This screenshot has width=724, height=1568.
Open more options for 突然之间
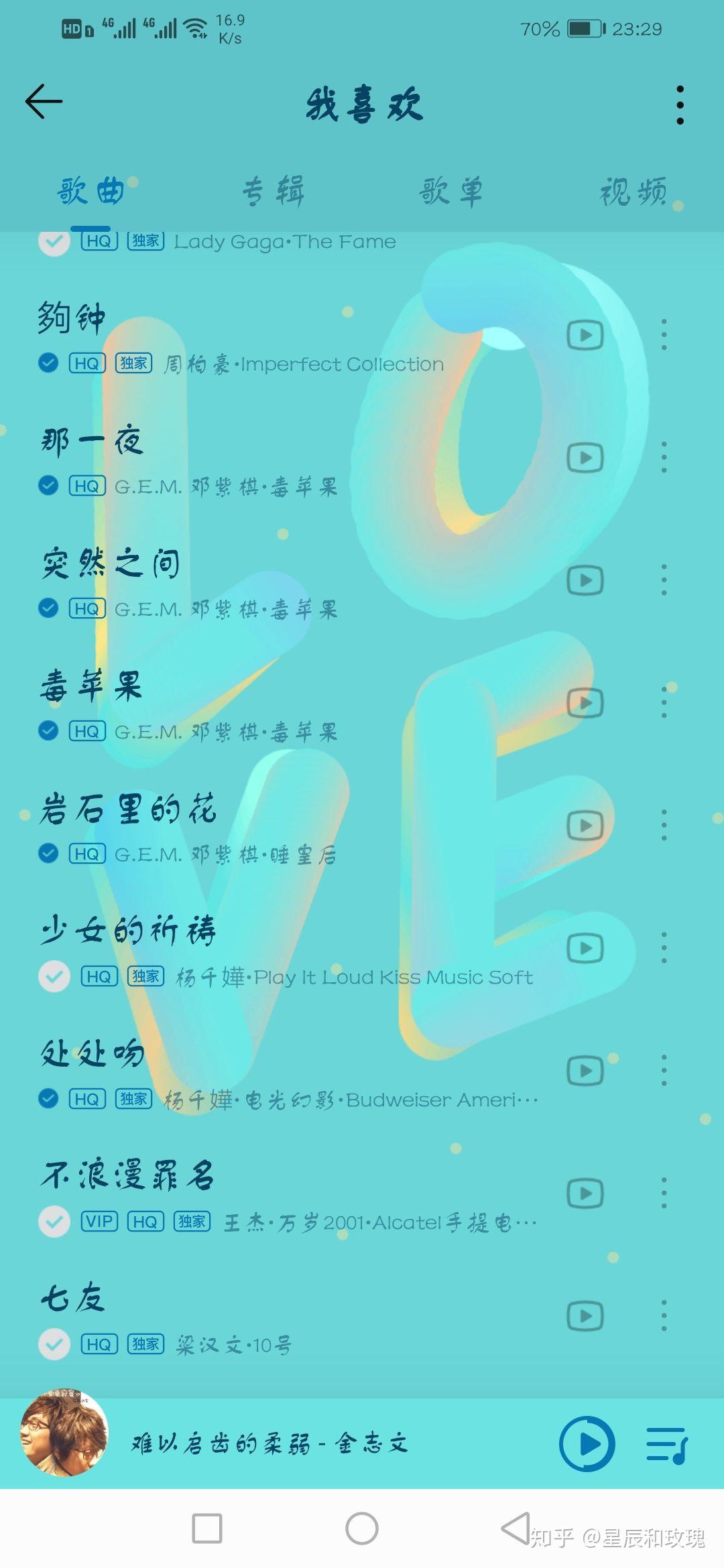point(664,580)
